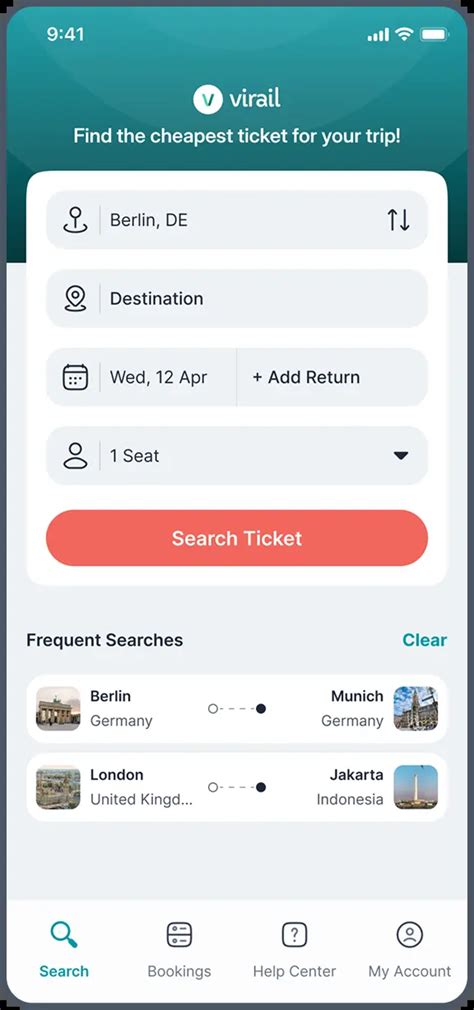Swap origin and destination with the arrows icon
This screenshot has width=474, height=1010.
pyautogui.click(x=398, y=220)
